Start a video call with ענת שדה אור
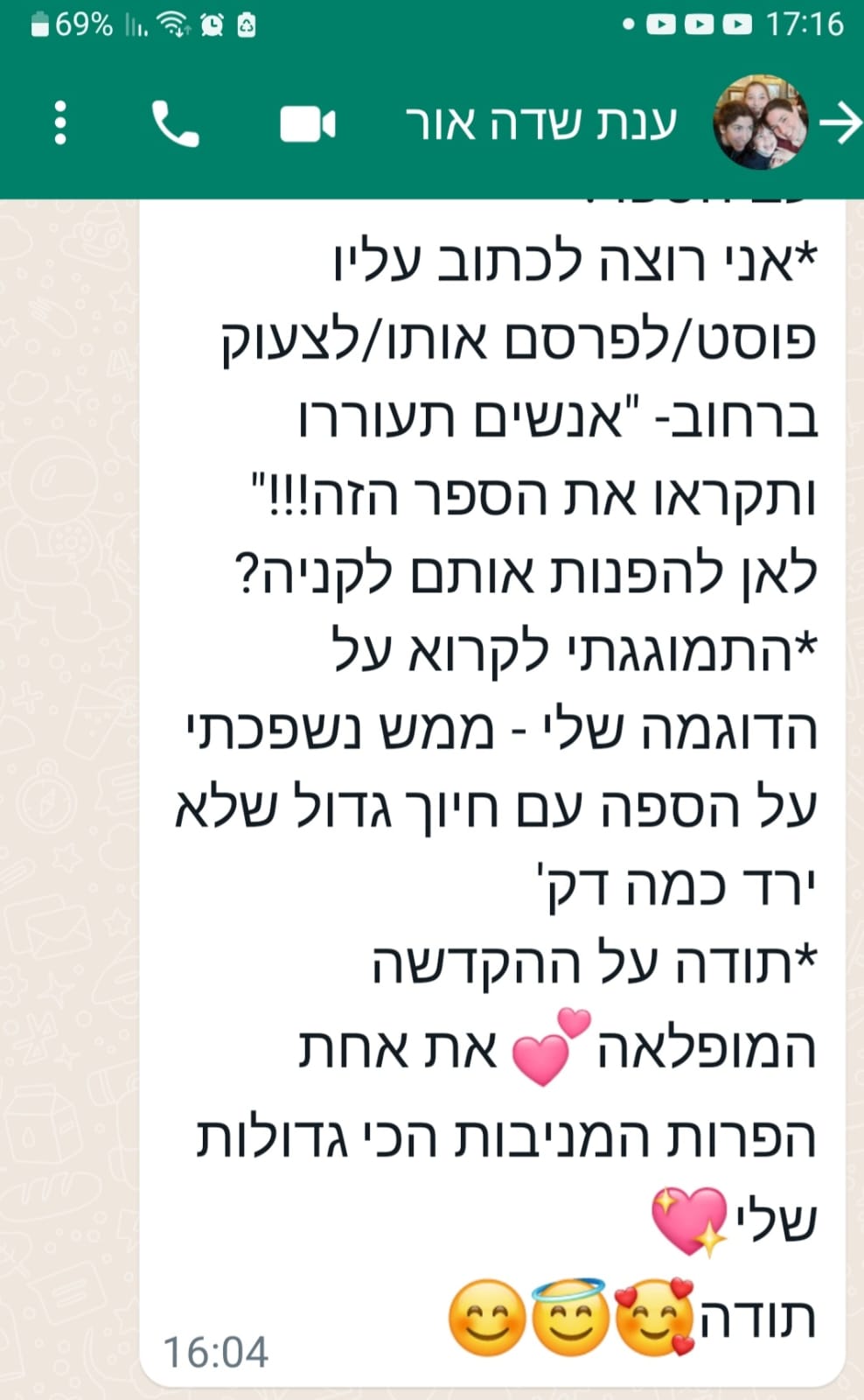The image size is (864, 1400). point(307,123)
